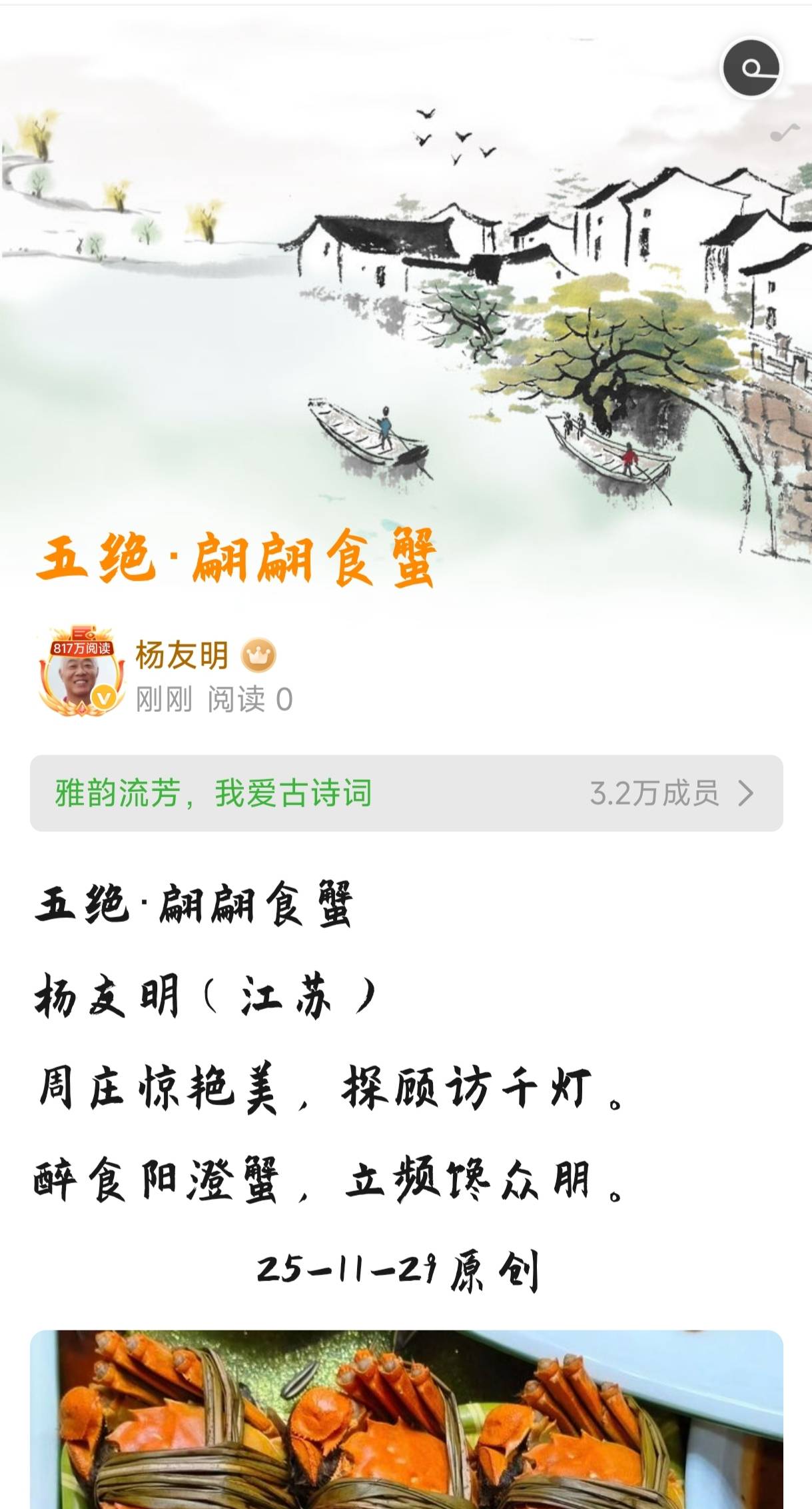Image resolution: width=812 pixels, height=1509 pixels.
Task: Open author name 杨友明
Action: click(x=182, y=655)
